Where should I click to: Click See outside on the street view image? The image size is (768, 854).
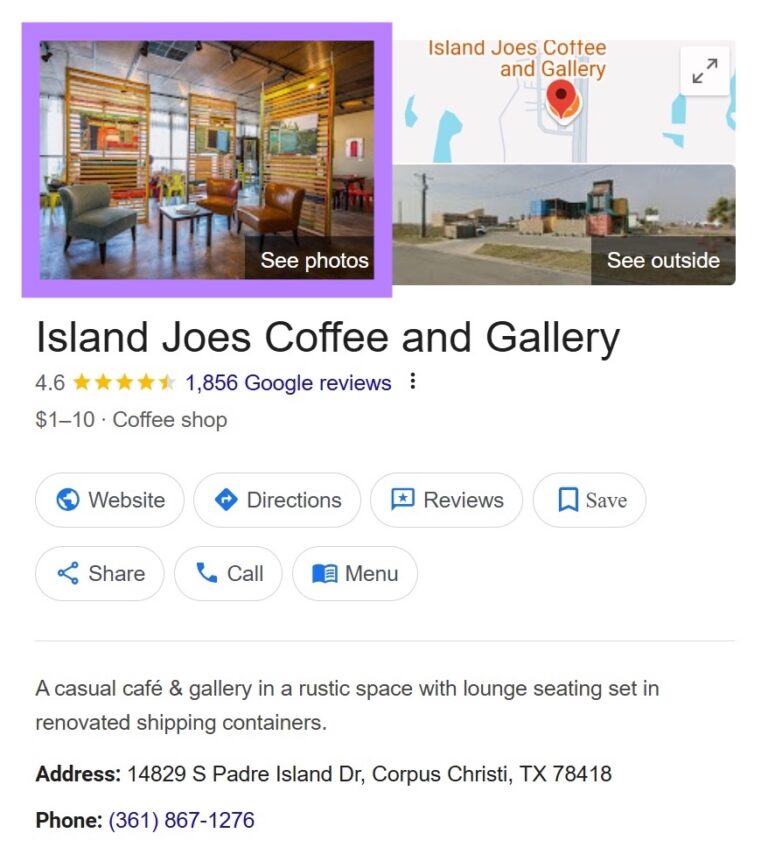pos(663,260)
